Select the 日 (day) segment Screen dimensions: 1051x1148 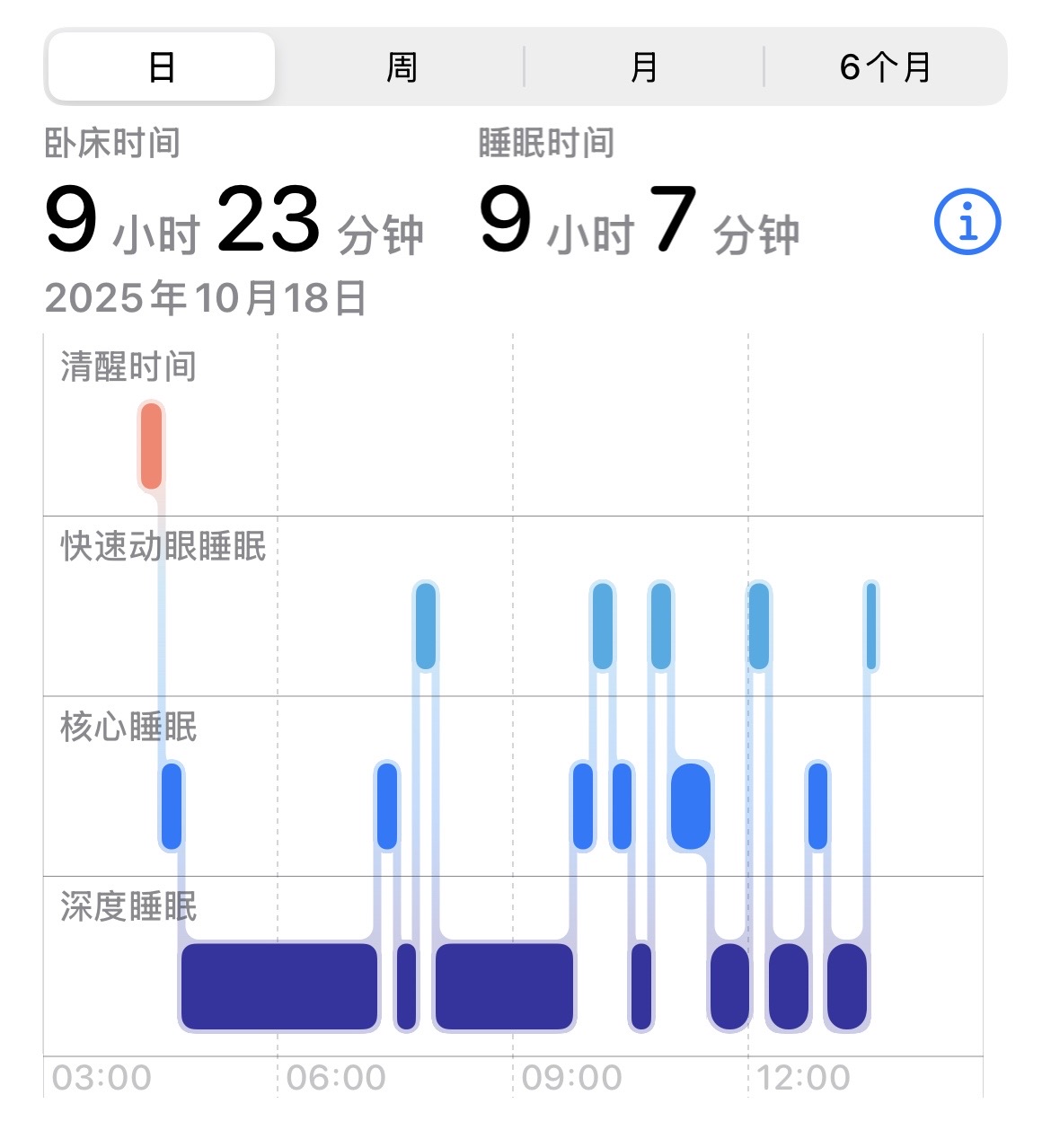(x=162, y=67)
